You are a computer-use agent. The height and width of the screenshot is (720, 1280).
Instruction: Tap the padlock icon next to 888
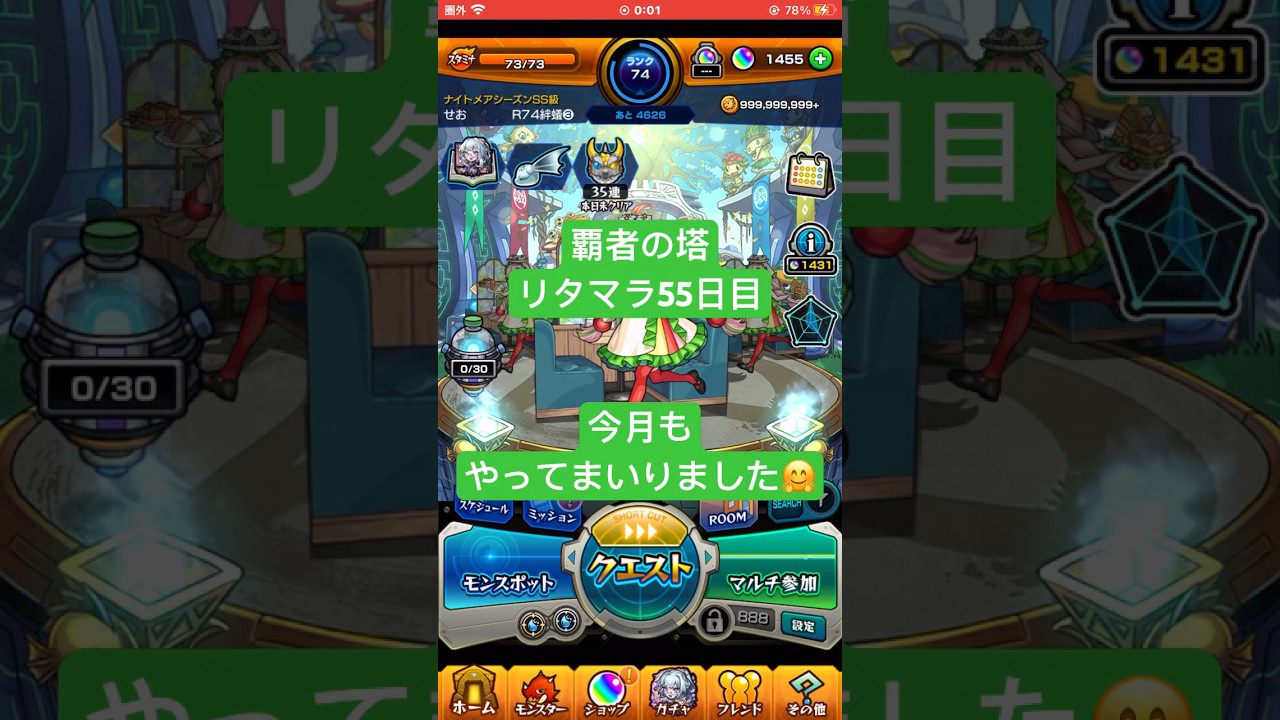tap(713, 622)
